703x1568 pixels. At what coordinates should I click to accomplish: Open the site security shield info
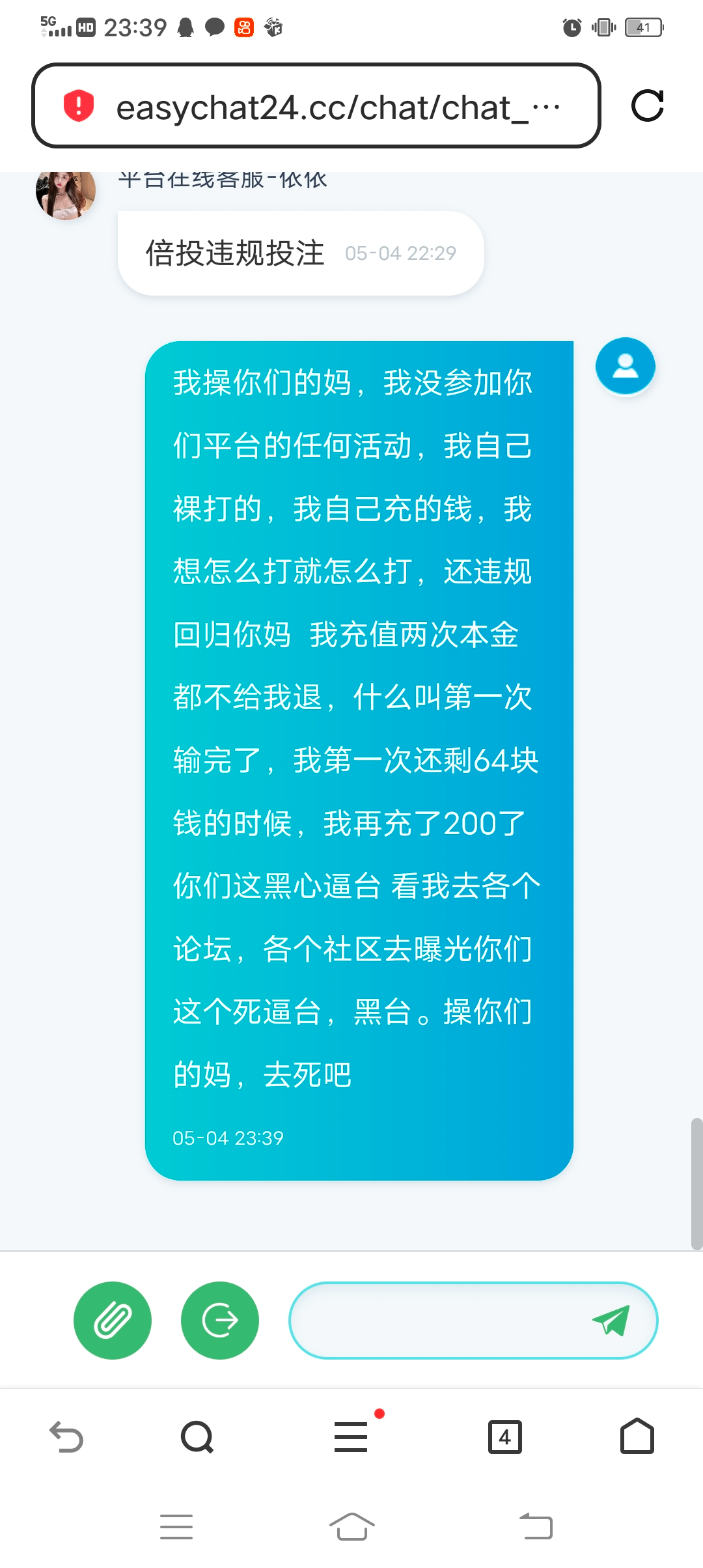coord(79,106)
